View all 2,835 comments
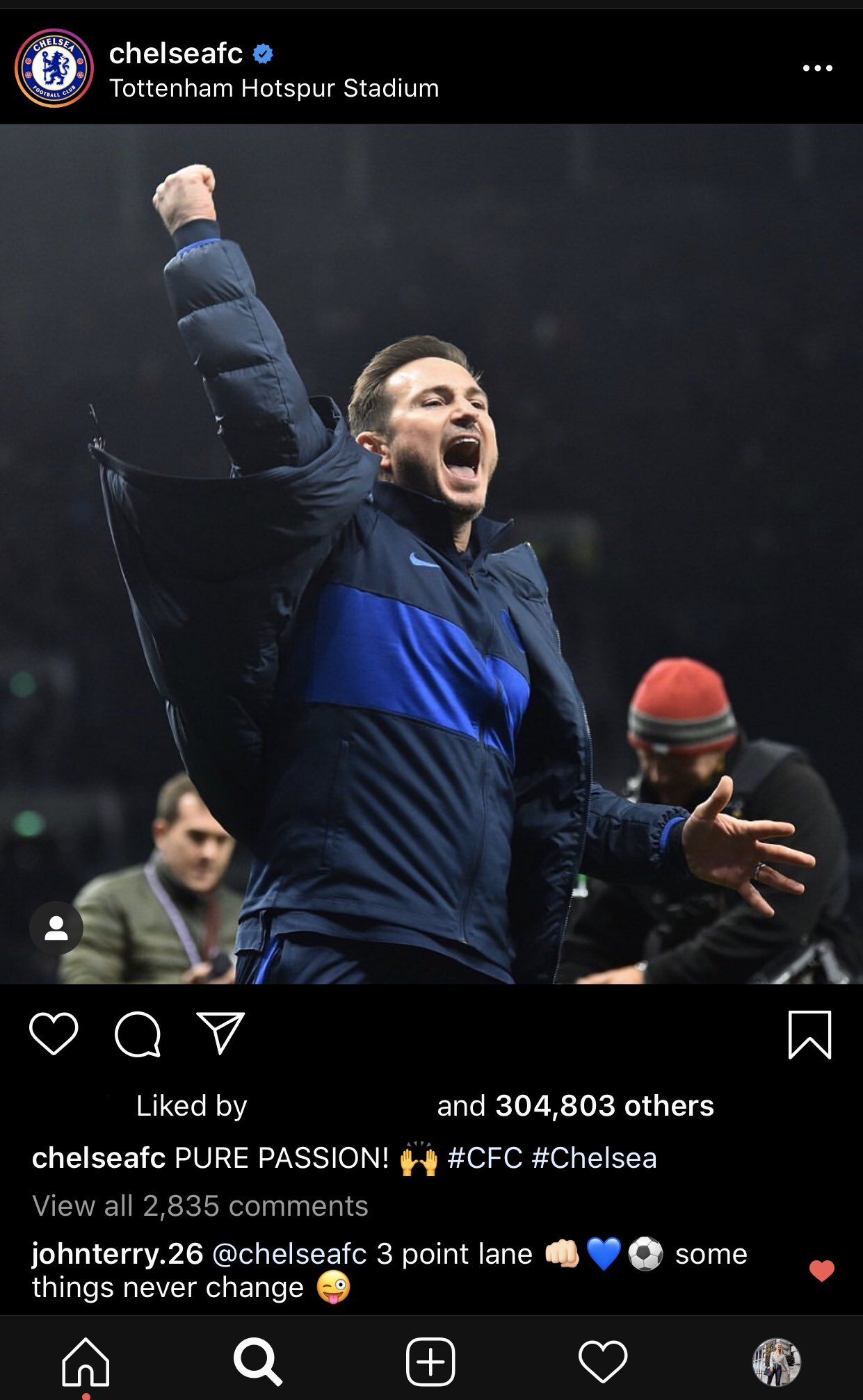This screenshot has height=1400, width=863. (x=200, y=1206)
